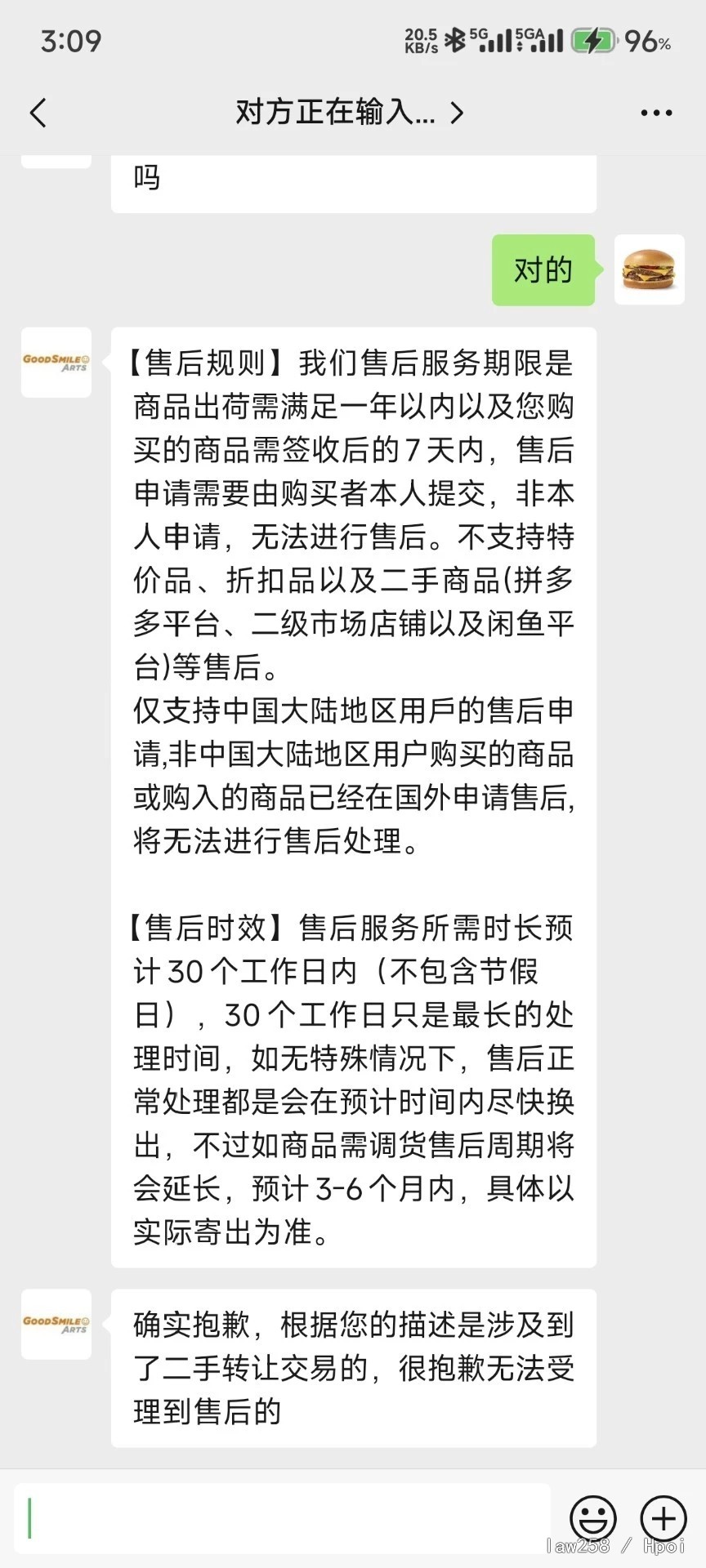Open the emoji picker
Viewport: 706px width, 1568px height.
pyautogui.click(x=593, y=1518)
